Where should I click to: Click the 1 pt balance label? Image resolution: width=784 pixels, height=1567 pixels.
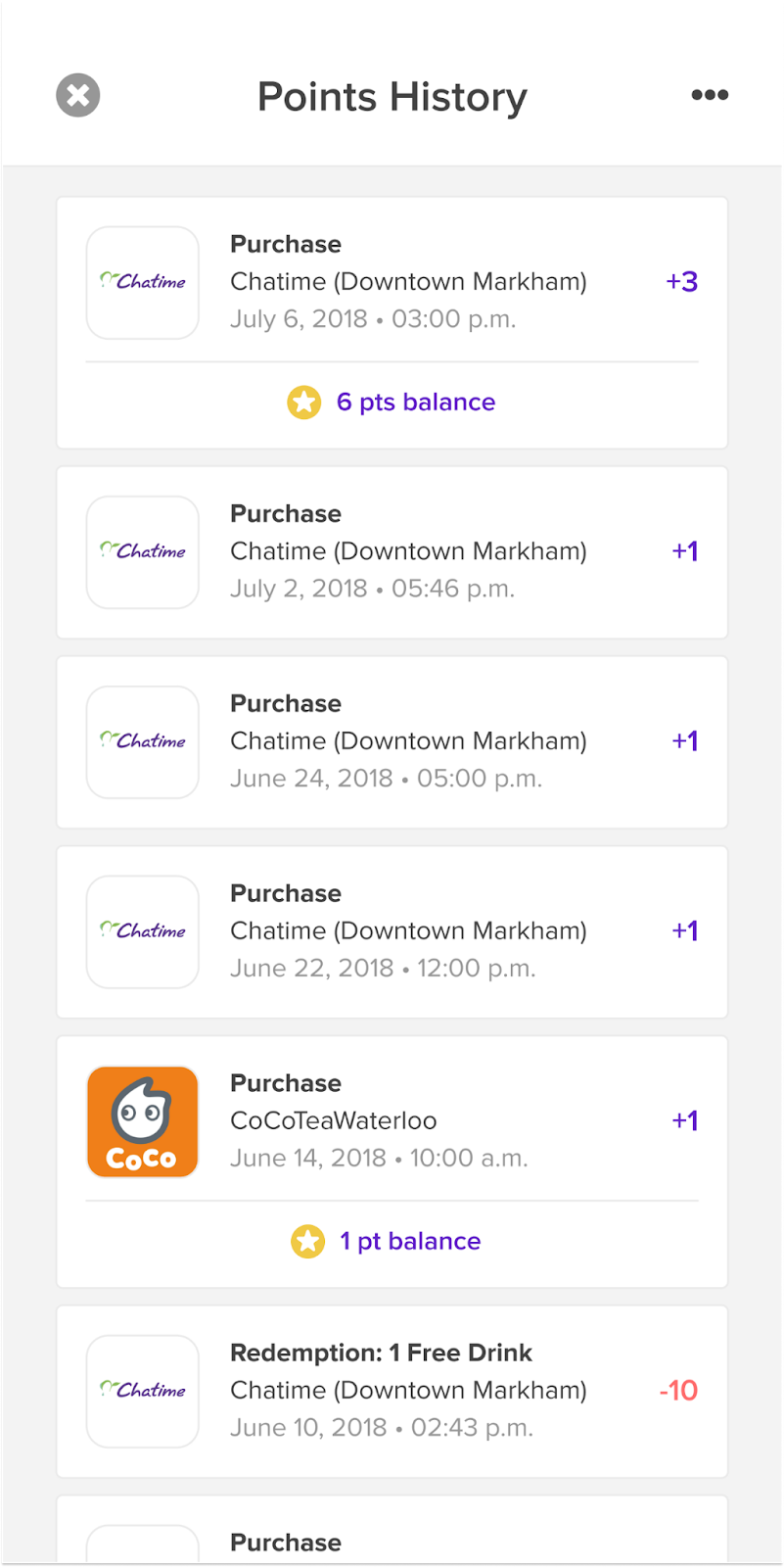(x=410, y=1241)
